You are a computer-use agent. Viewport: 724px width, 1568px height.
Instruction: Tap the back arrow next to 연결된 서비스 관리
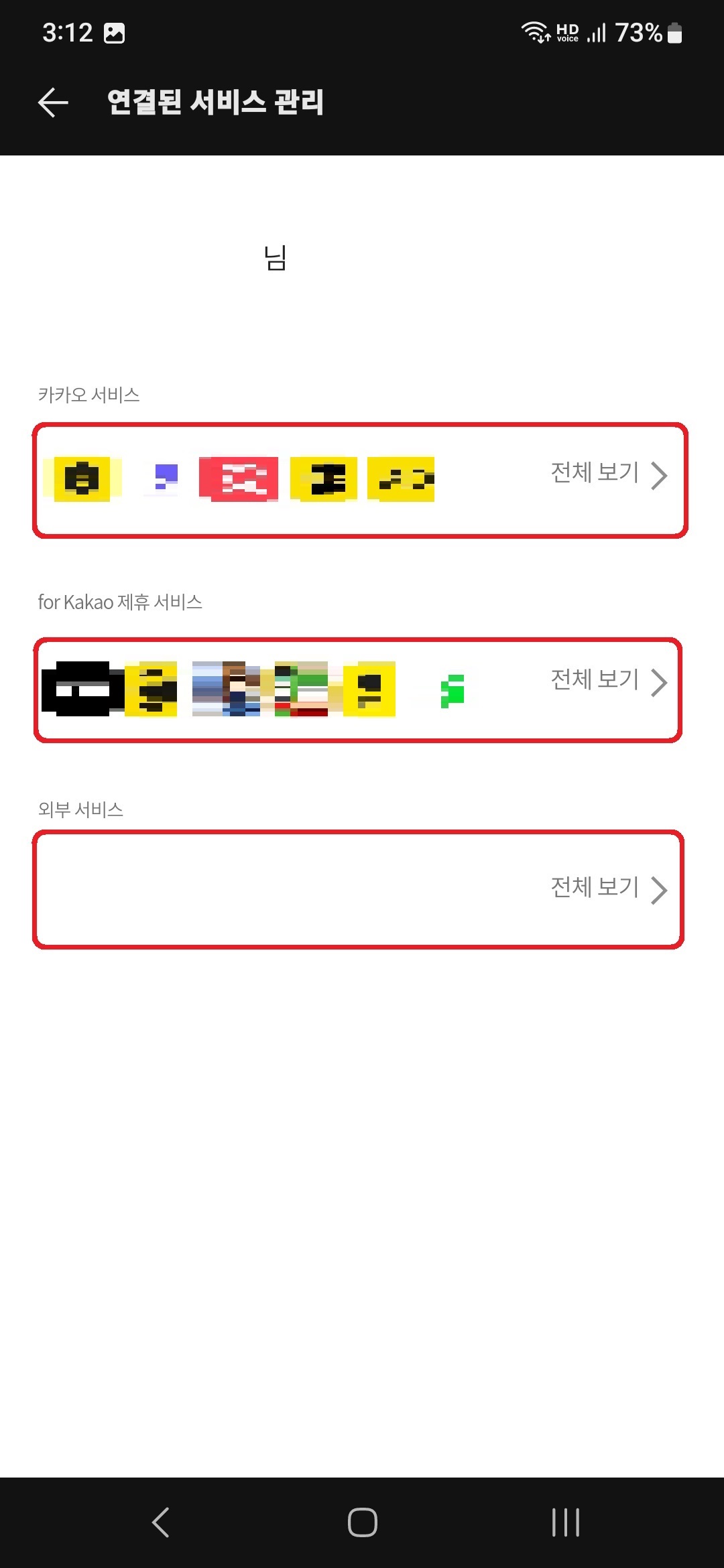[52, 102]
